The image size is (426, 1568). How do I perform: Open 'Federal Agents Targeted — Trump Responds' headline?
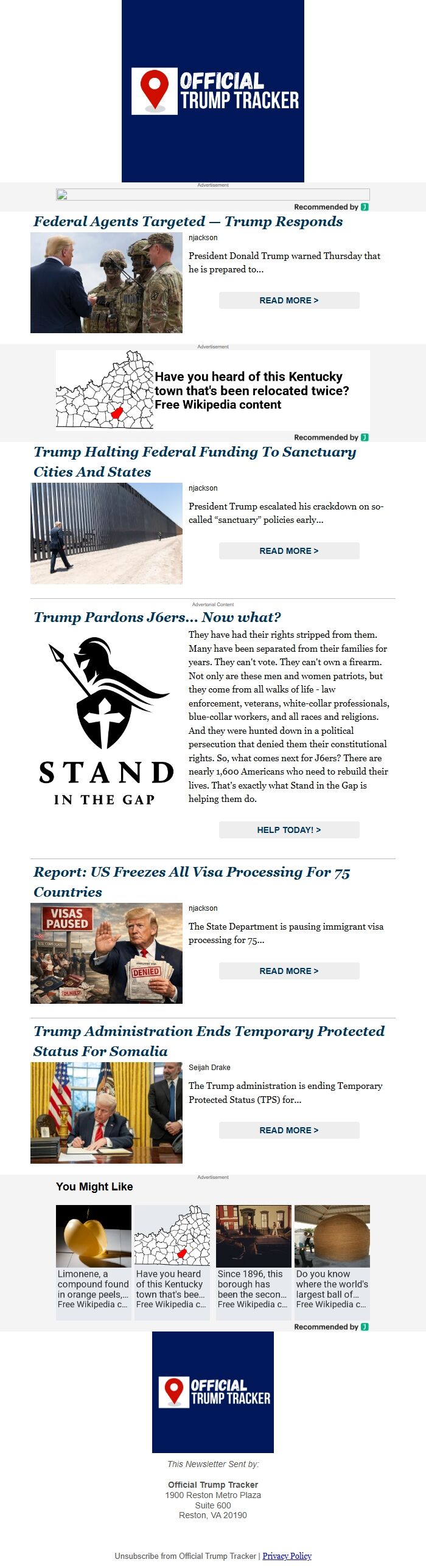[187, 221]
